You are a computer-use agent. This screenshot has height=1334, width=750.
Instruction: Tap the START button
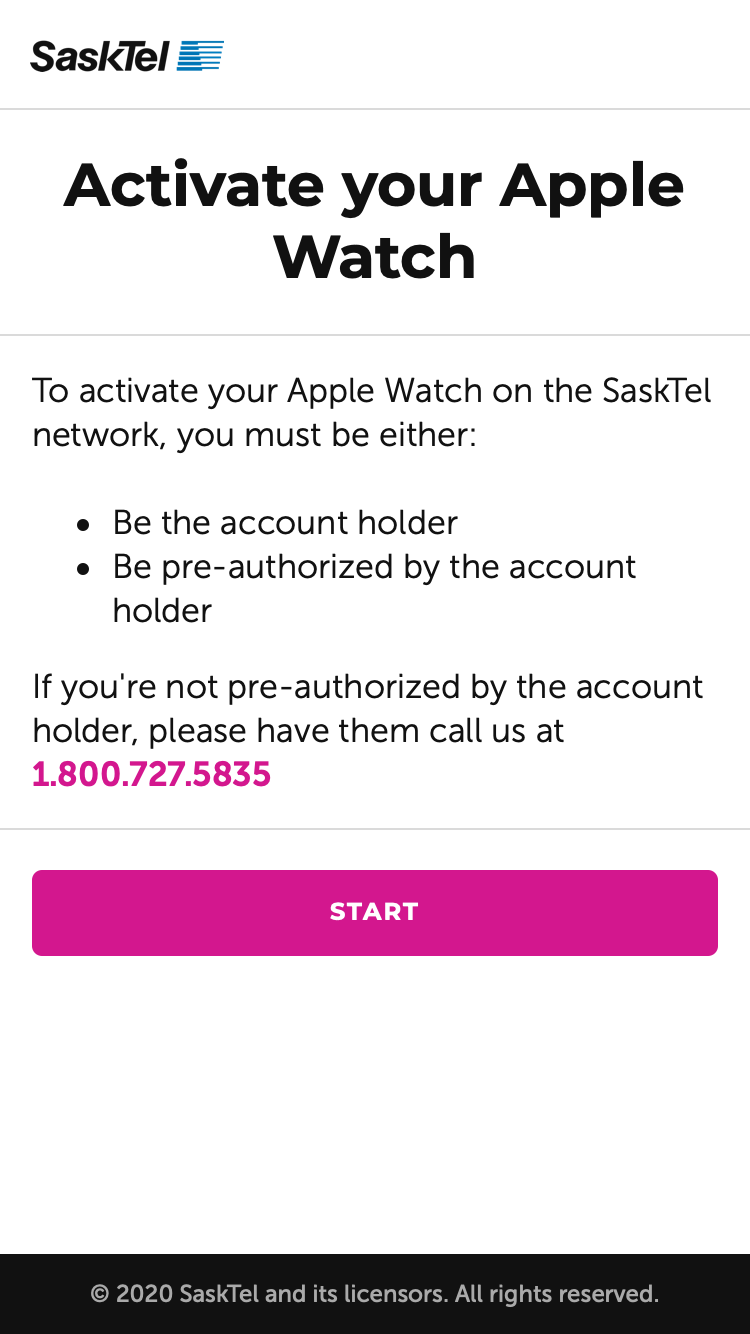coord(375,912)
